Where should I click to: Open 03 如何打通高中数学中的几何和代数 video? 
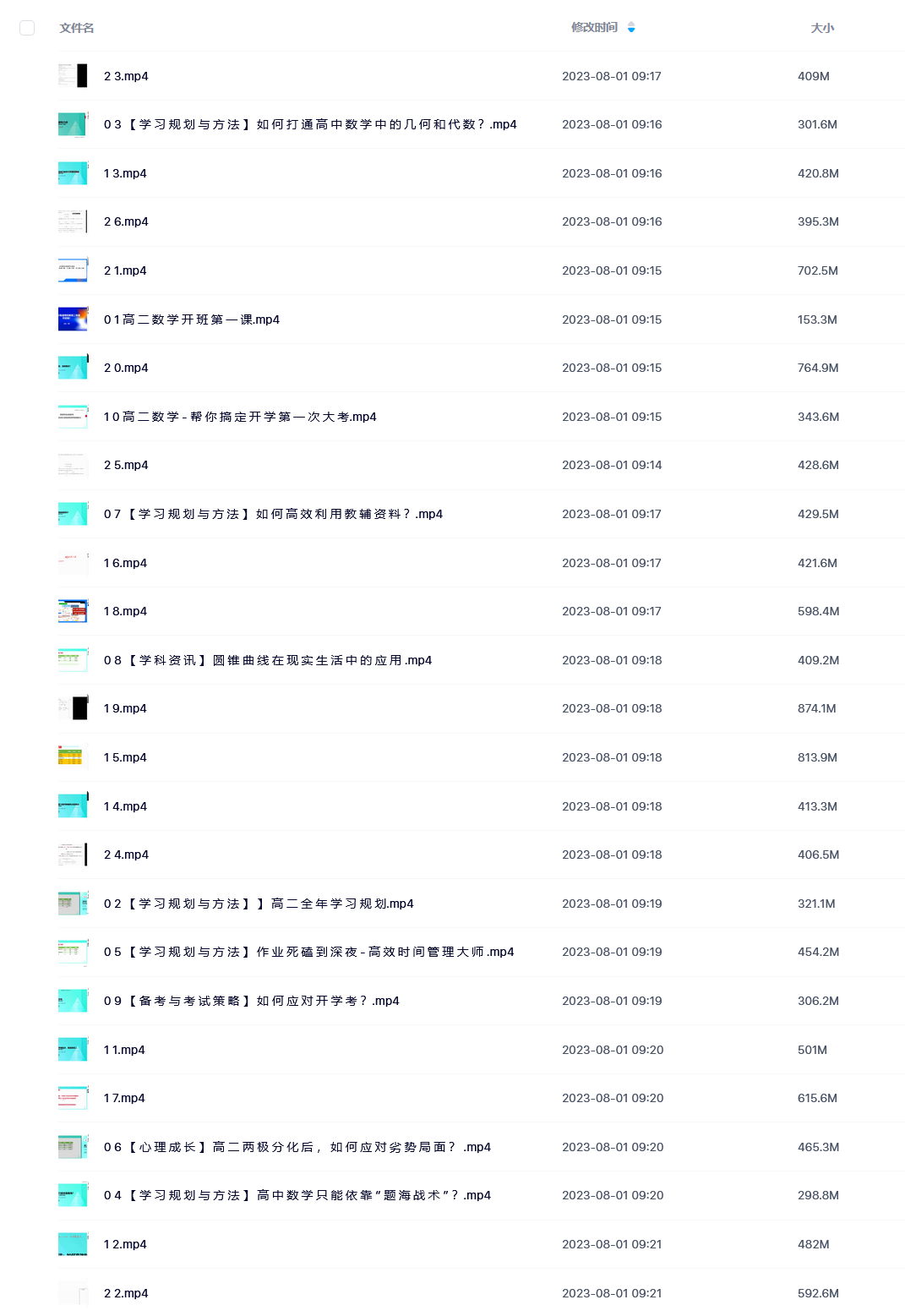(310, 124)
